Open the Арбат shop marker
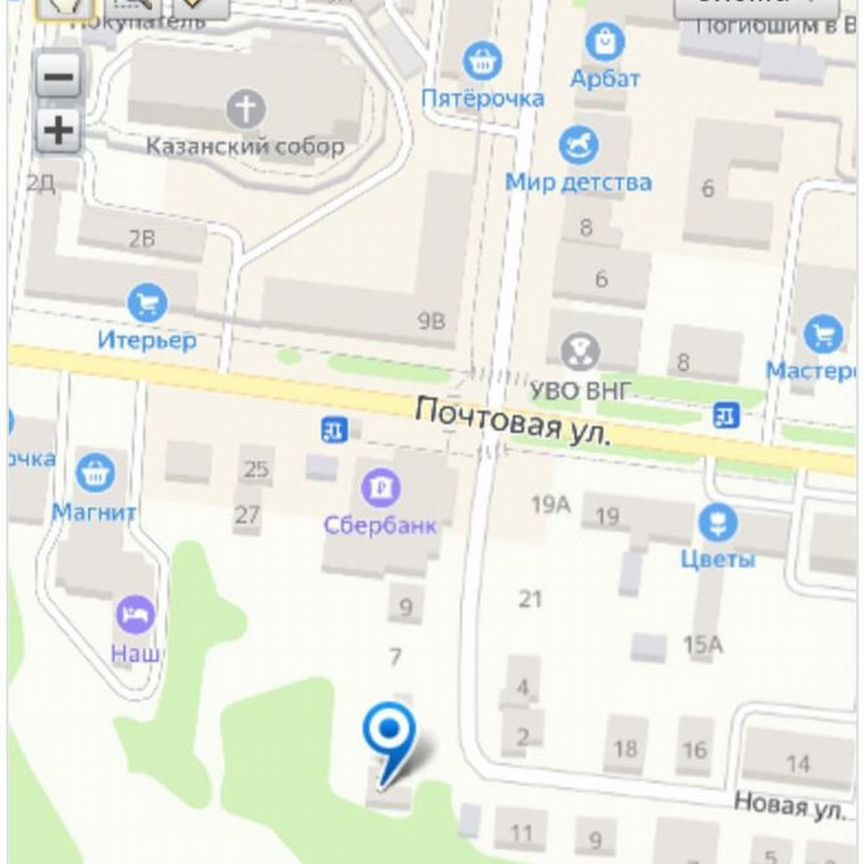This screenshot has width=864, height=864. (605, 43)
